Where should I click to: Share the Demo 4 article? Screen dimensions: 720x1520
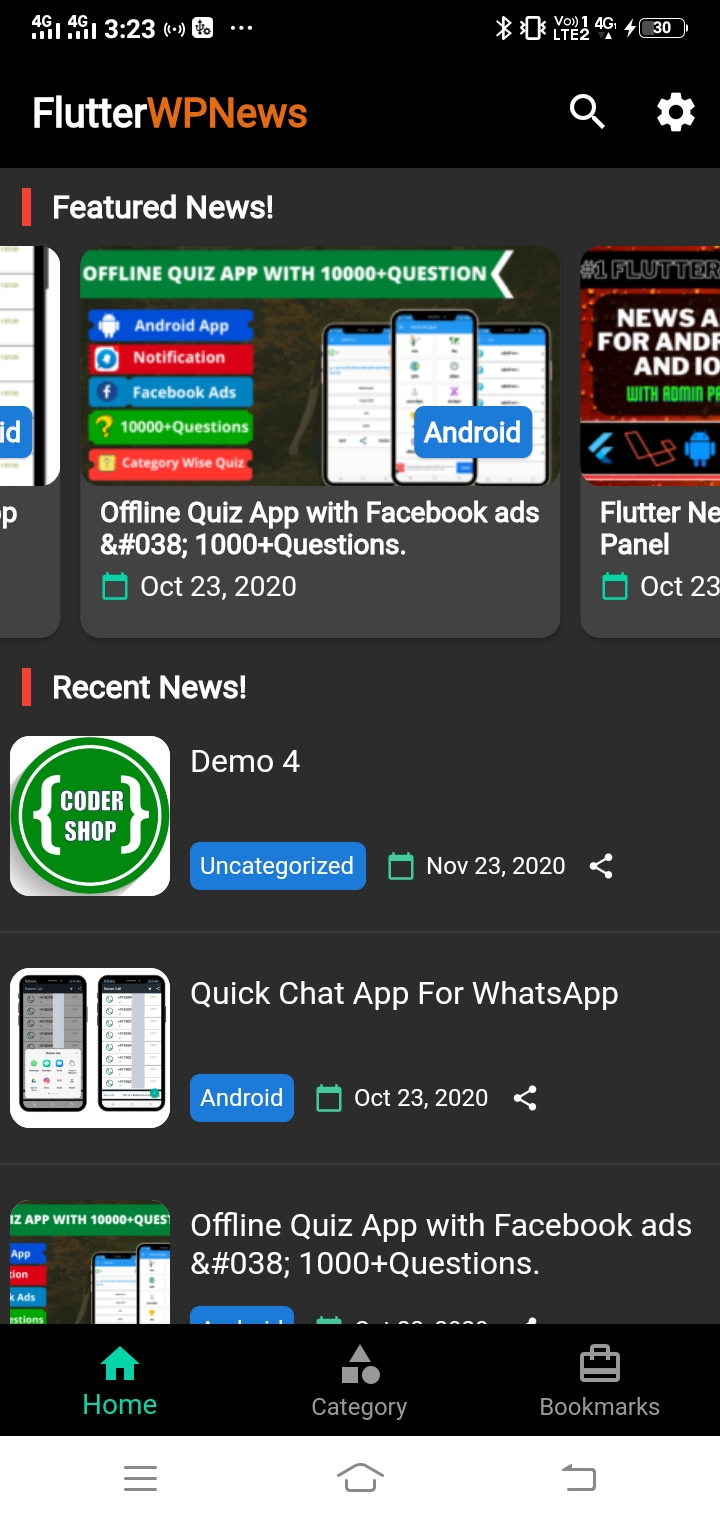[601, 866]
